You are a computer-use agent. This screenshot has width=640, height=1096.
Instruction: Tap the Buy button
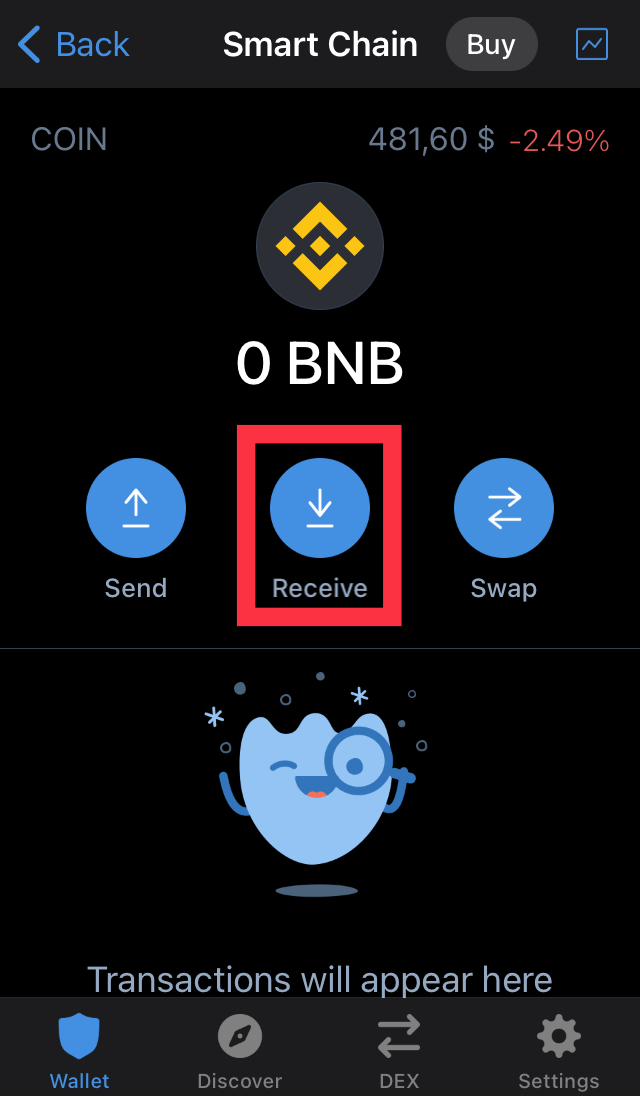(491, 45)
